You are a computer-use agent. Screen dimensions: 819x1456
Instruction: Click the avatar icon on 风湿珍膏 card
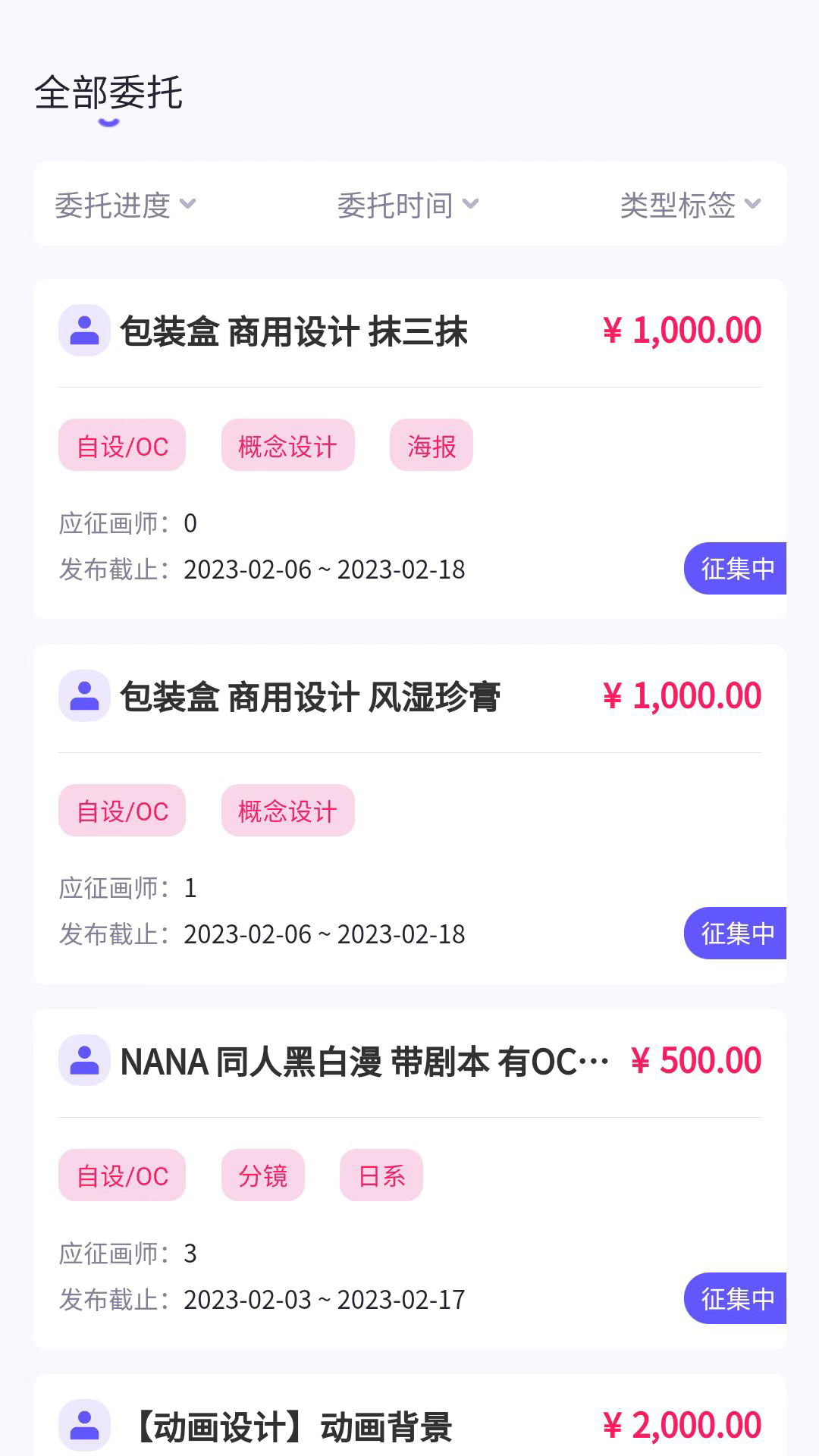pyautogui.click(x=83, y=695)
